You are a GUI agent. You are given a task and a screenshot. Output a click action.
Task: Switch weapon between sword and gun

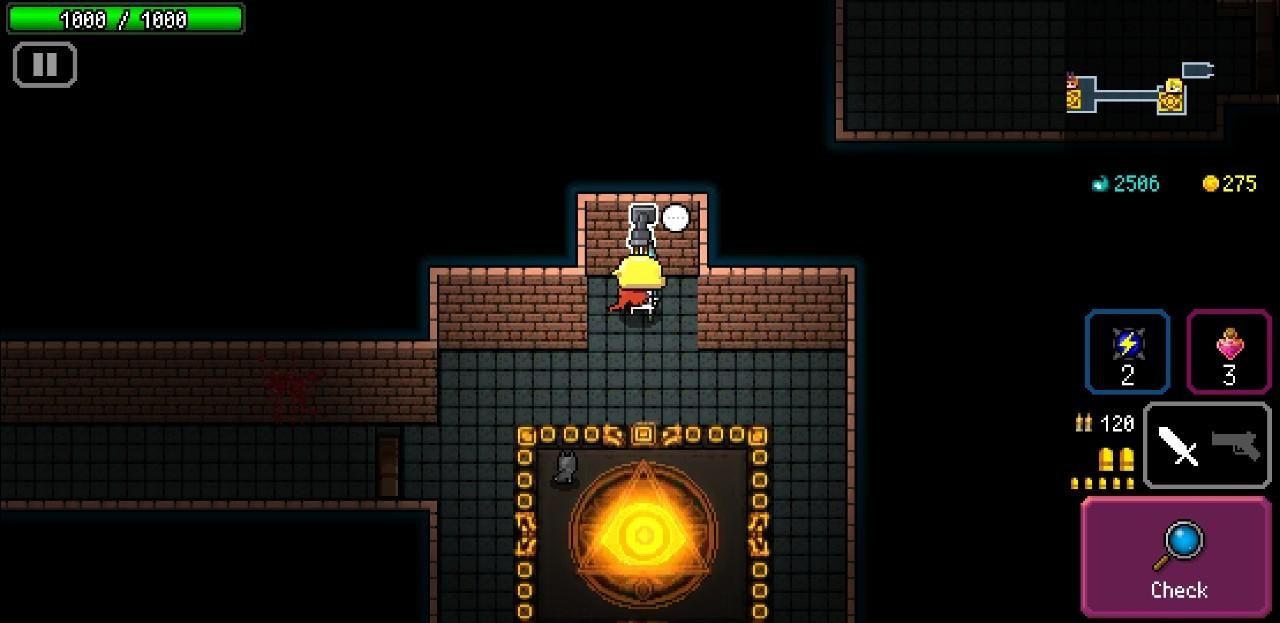[x=1207, y=445]
